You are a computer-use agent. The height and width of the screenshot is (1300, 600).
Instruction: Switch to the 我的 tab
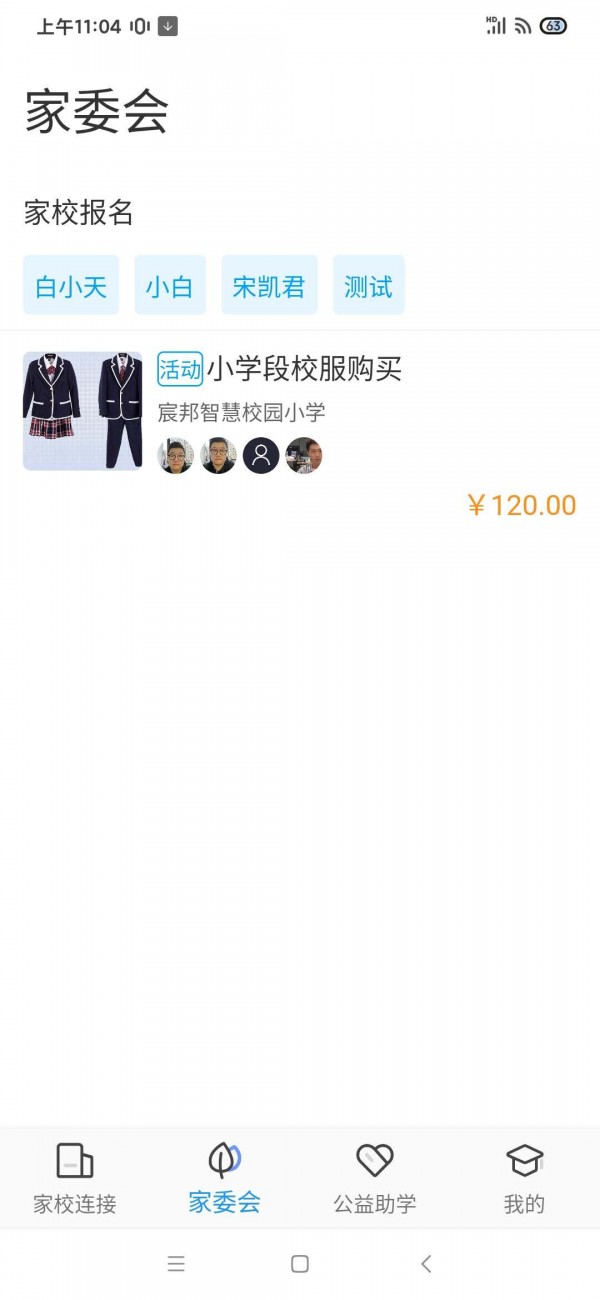pyautogui.click(x=524, y=1179)
